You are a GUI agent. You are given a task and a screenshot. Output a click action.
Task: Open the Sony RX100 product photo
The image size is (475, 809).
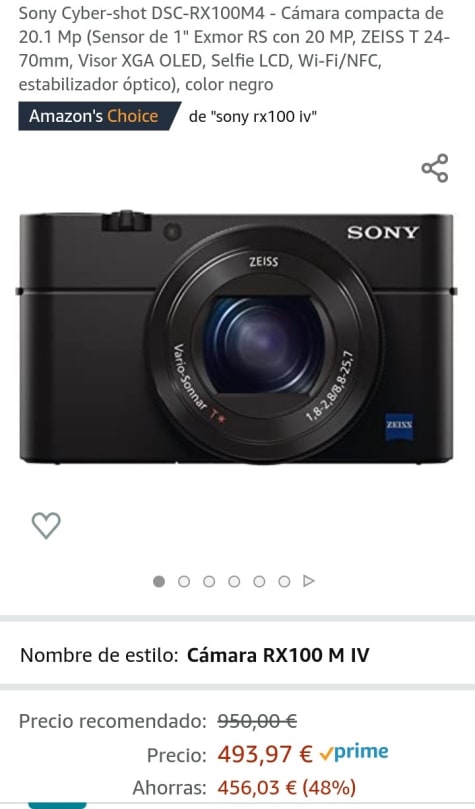(237, 337)
